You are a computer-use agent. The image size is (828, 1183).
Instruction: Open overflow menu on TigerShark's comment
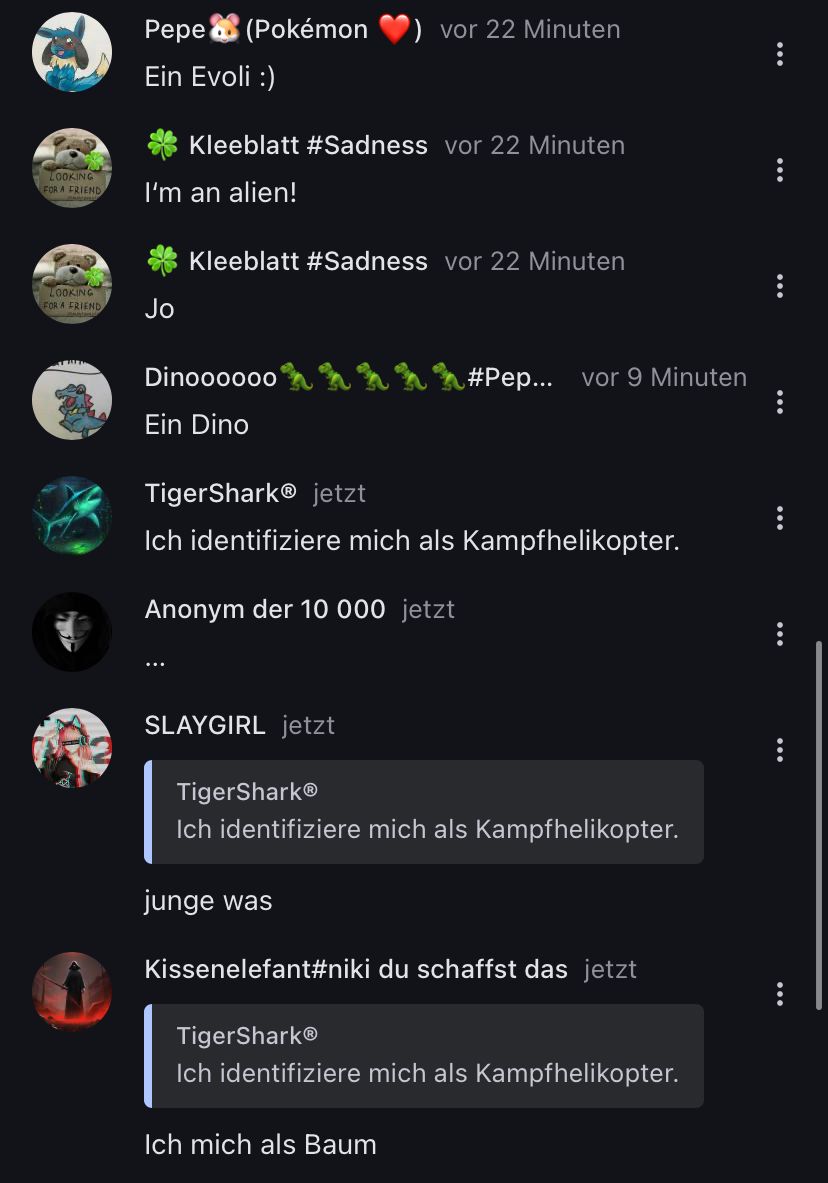(x=780, y=518)
